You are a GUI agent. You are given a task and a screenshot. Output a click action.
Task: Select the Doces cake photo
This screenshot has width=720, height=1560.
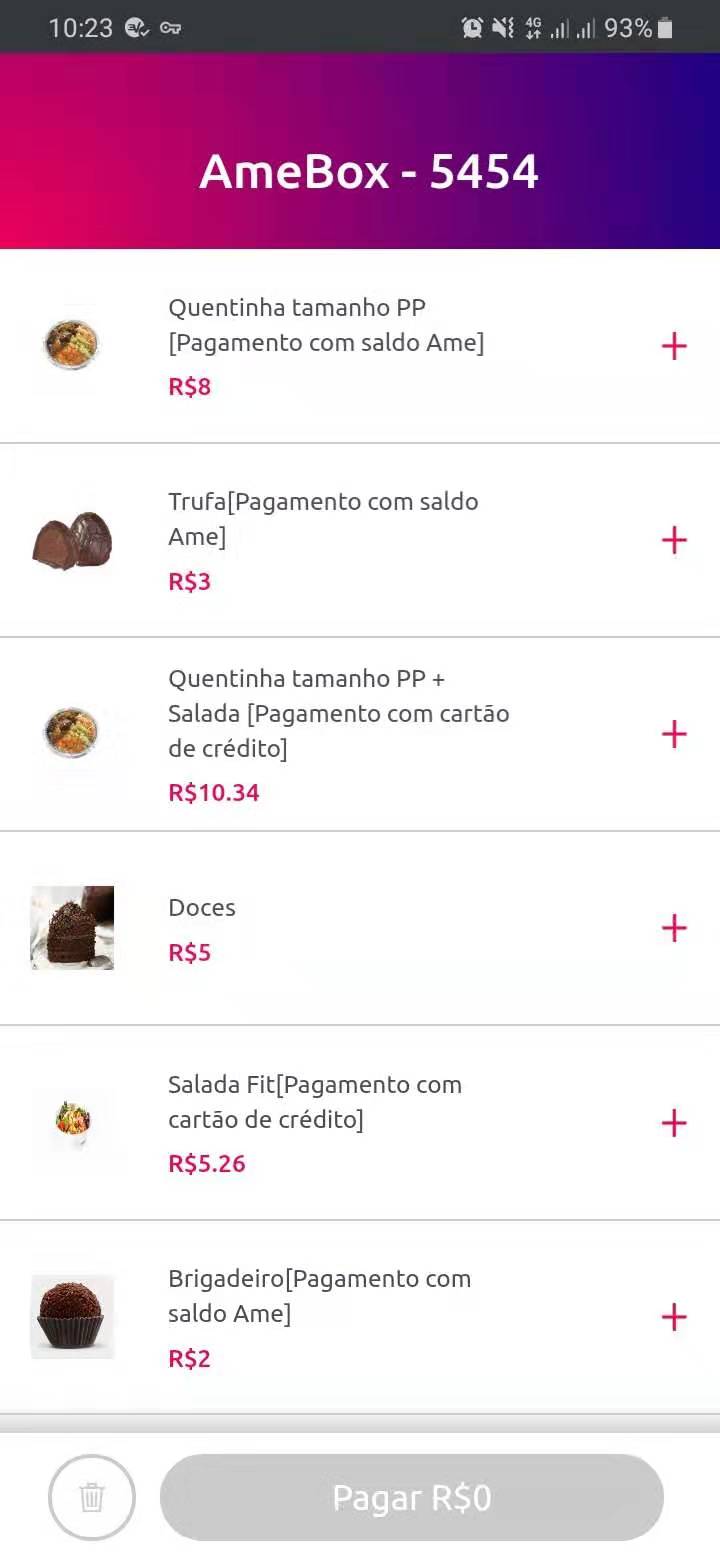point(72,928)
